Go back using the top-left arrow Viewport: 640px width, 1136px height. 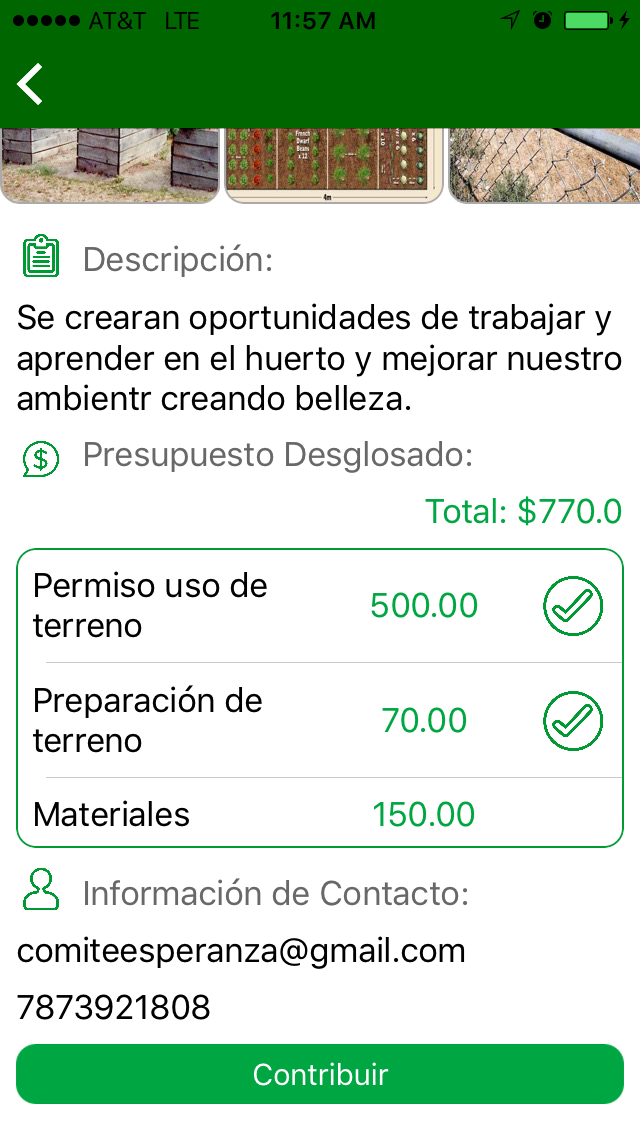pyautogui.click(x=31, y=84)
